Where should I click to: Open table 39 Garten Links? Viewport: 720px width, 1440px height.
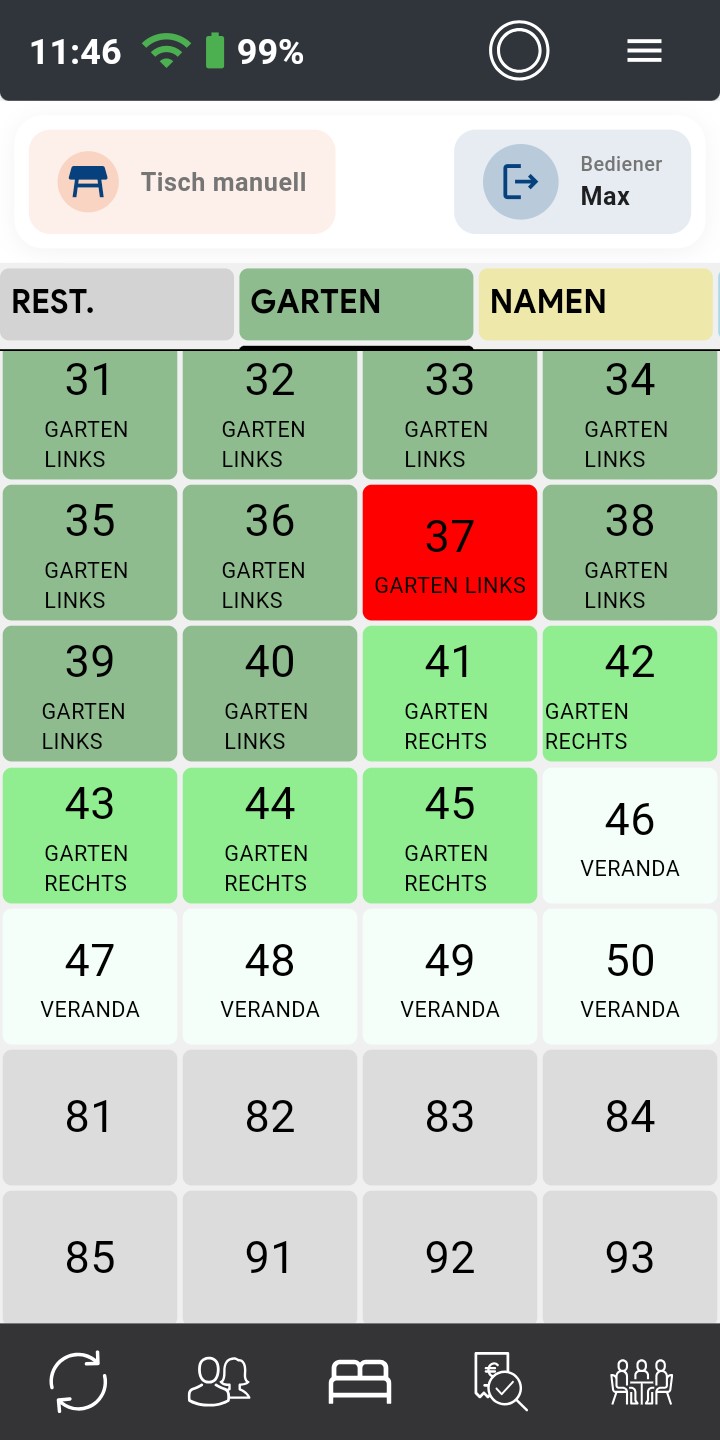tap(90, 694)
